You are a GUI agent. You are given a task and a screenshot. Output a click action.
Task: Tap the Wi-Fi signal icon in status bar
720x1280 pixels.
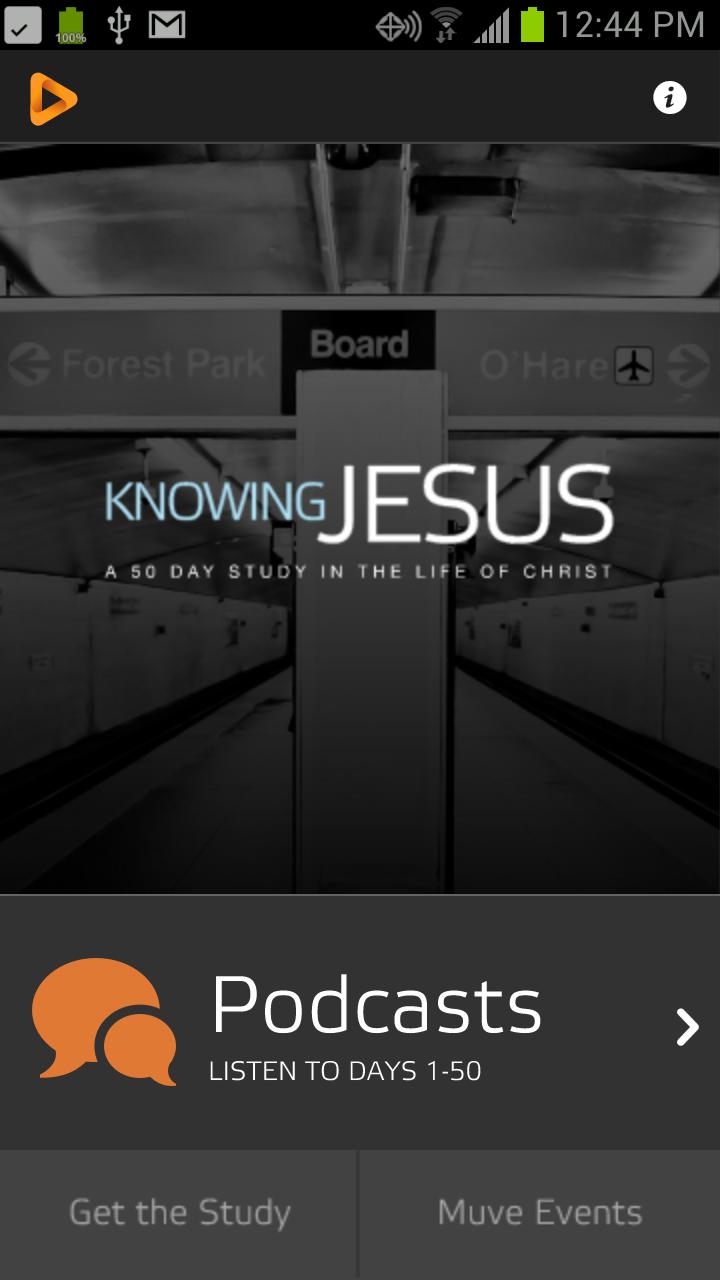point(447,25)
